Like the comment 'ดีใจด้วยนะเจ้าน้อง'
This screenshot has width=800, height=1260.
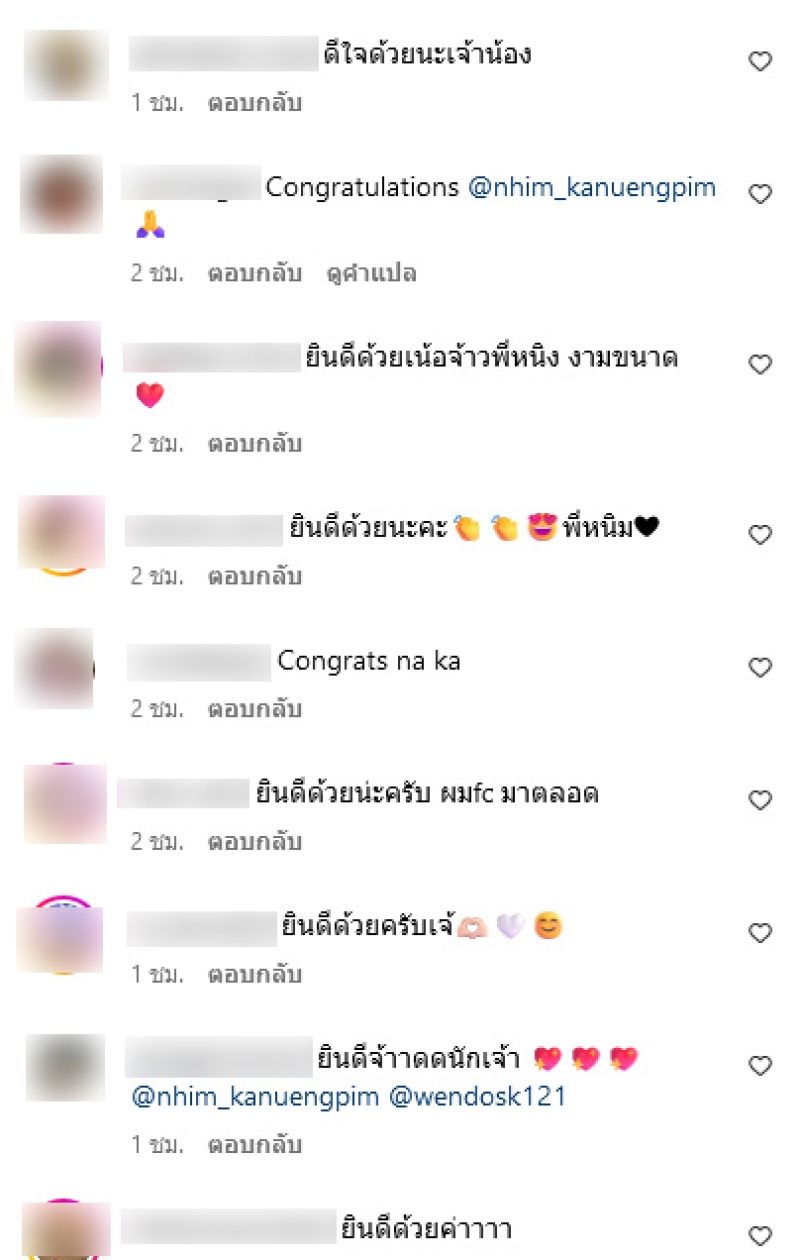tap(761, 62)
